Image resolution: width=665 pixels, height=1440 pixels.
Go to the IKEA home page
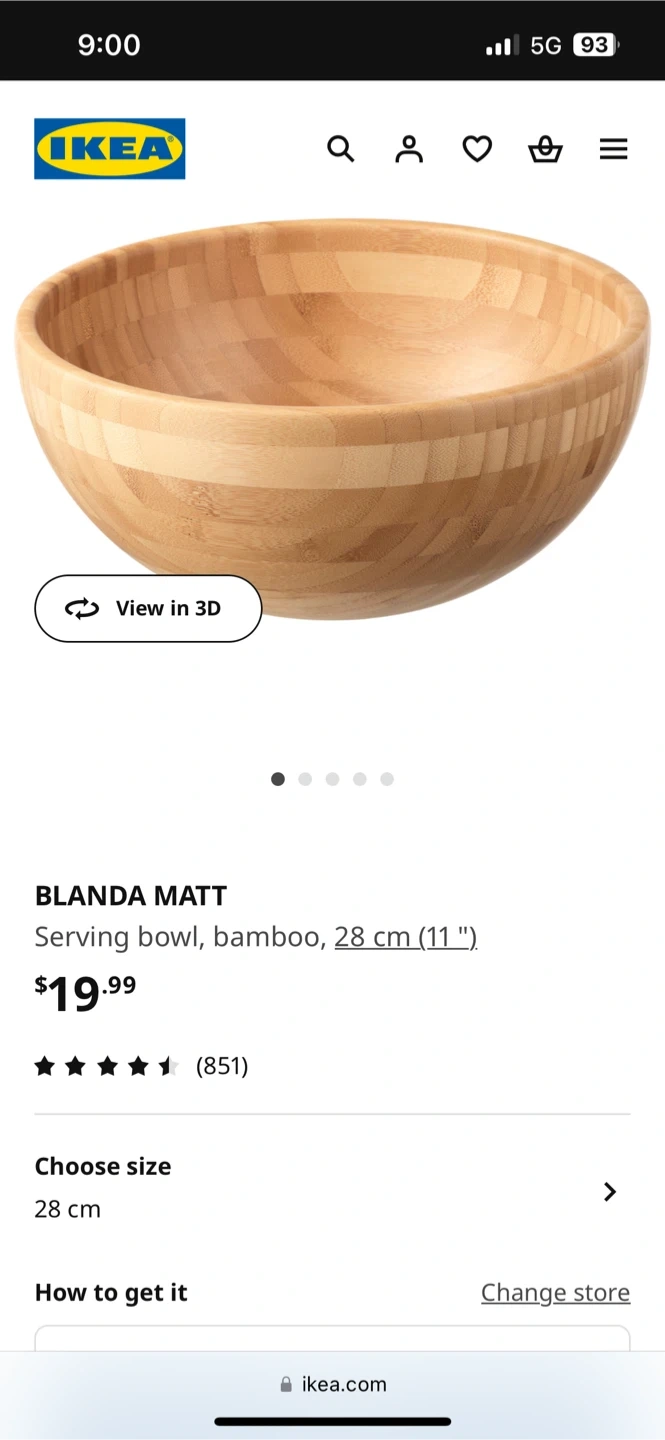click(110, 149)
